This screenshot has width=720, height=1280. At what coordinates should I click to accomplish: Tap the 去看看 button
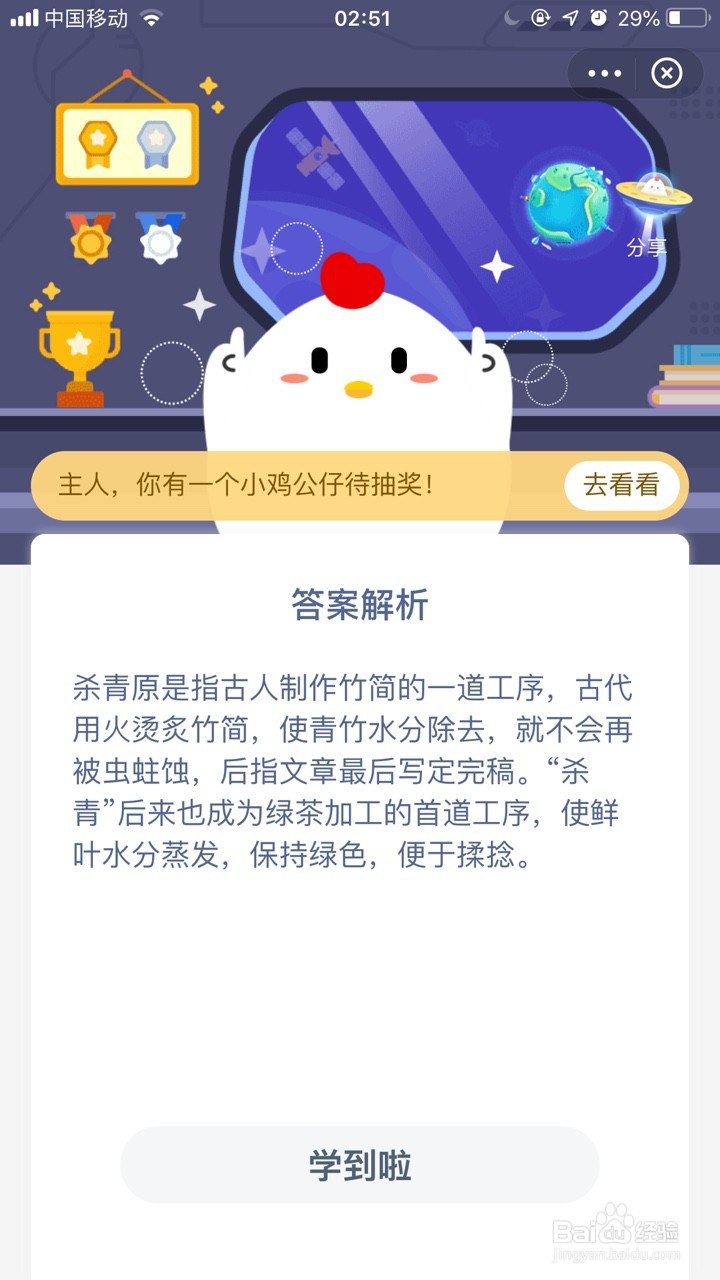(622, 486)
